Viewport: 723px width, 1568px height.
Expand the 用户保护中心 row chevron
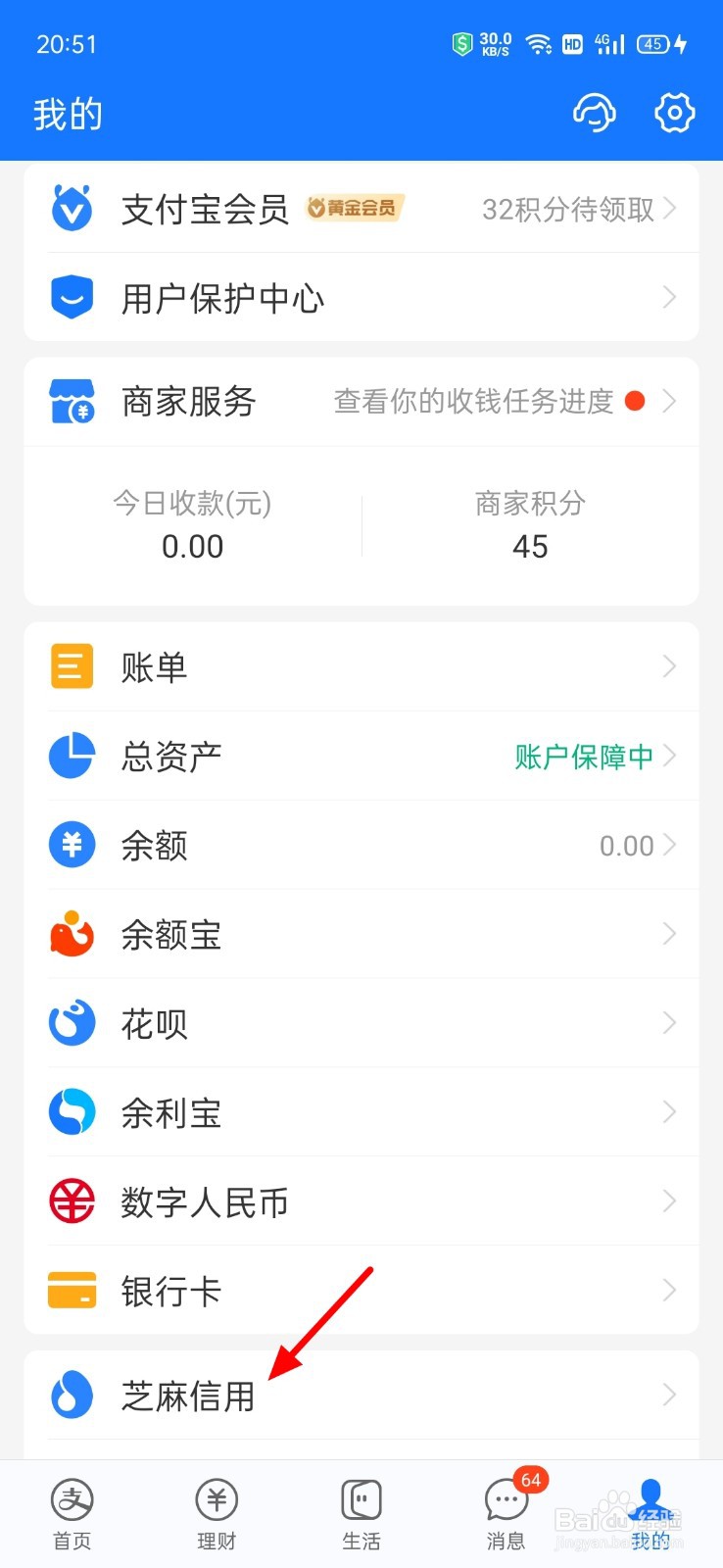pos(669,297)
